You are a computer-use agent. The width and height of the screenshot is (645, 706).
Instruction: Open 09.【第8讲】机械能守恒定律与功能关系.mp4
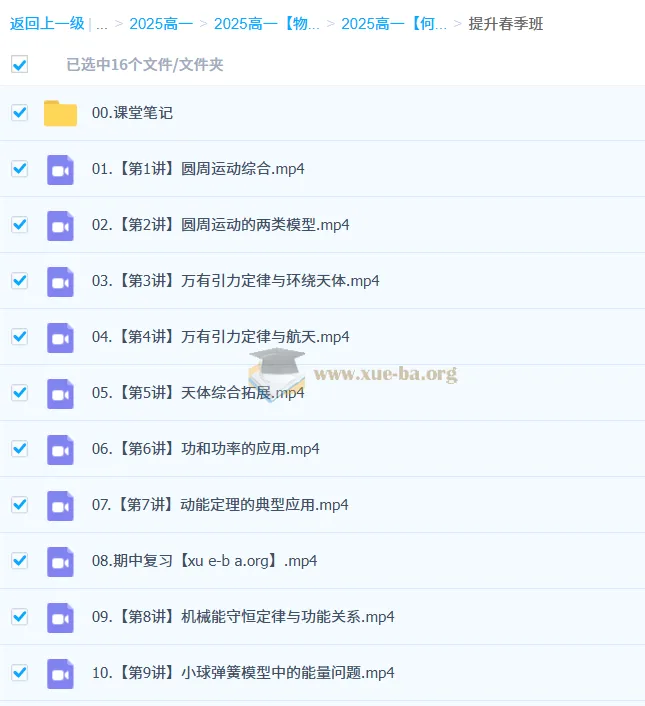click(243, 617)
